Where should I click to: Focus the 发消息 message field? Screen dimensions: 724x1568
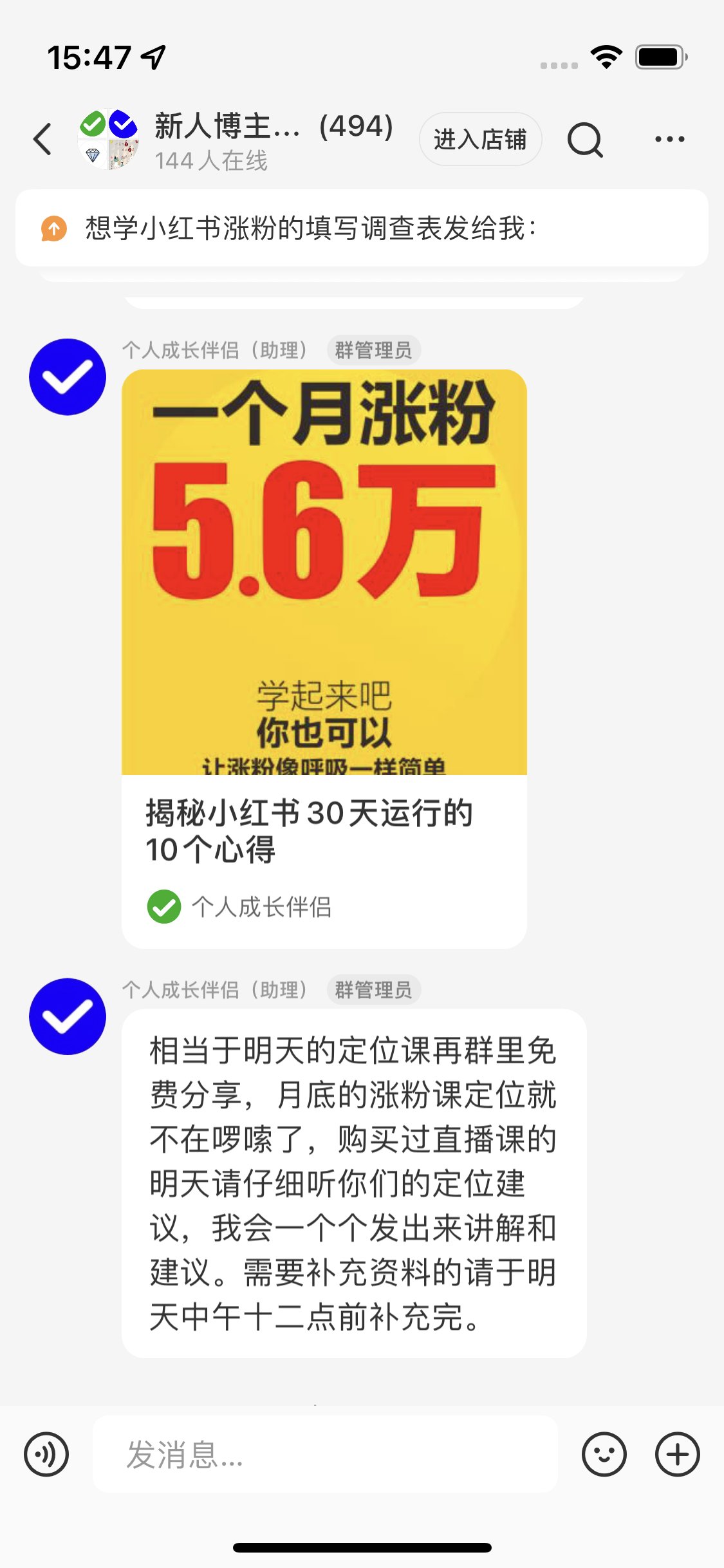pos(325,1454)
